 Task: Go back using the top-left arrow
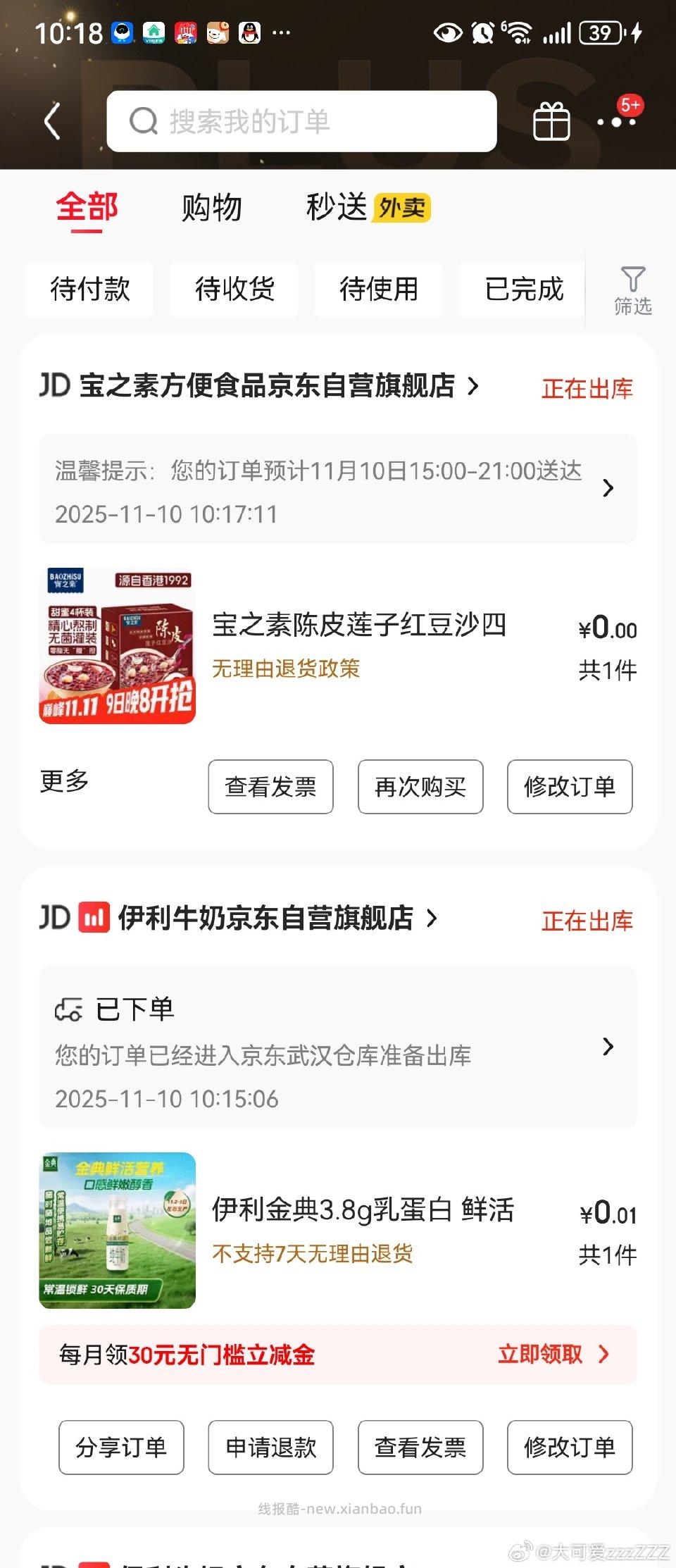click(53, 121)
